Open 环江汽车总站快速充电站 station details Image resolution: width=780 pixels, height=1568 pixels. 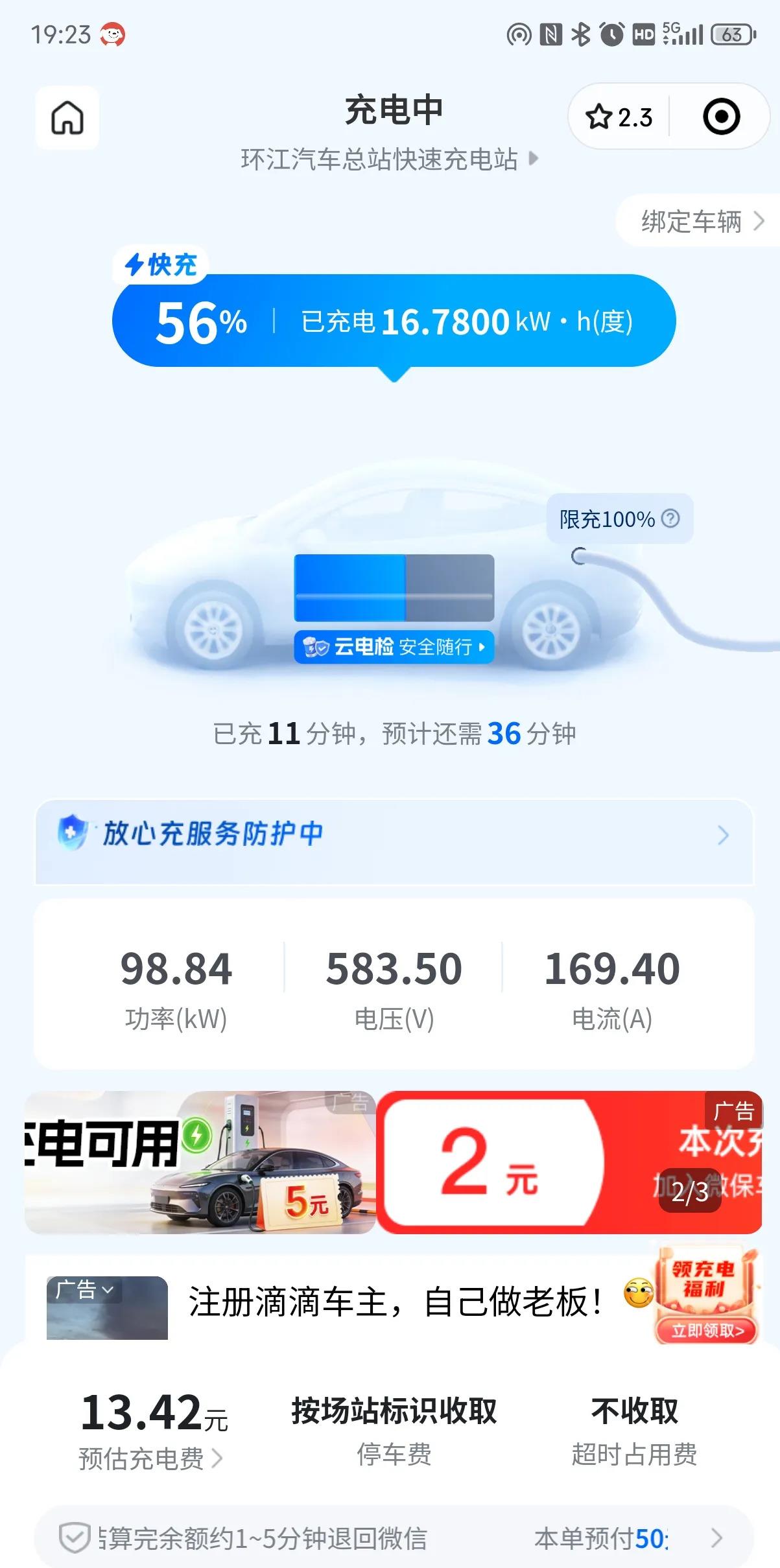[389, 159]
